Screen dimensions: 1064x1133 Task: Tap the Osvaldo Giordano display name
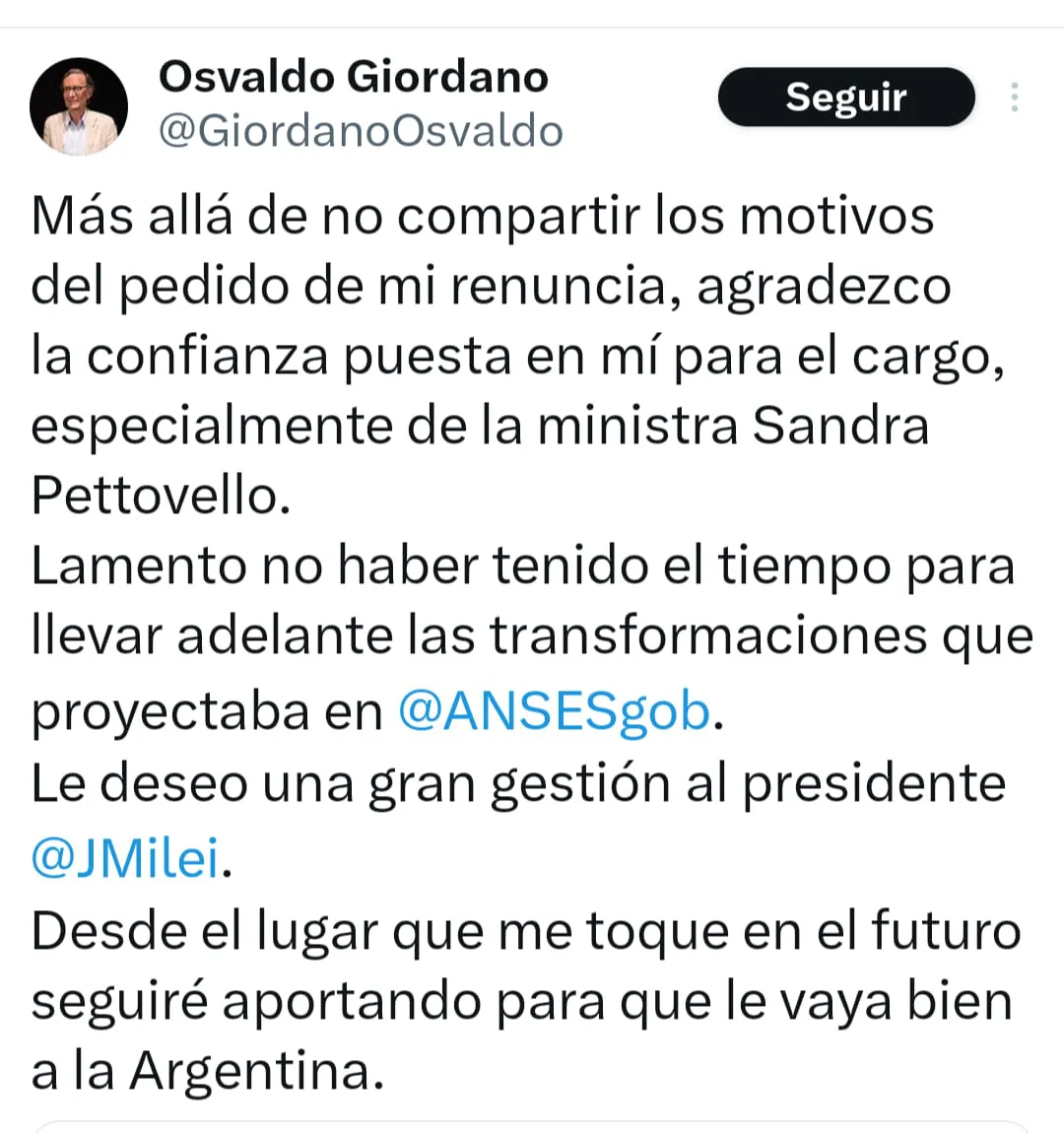pyautogui.click(x=353, y=77)
